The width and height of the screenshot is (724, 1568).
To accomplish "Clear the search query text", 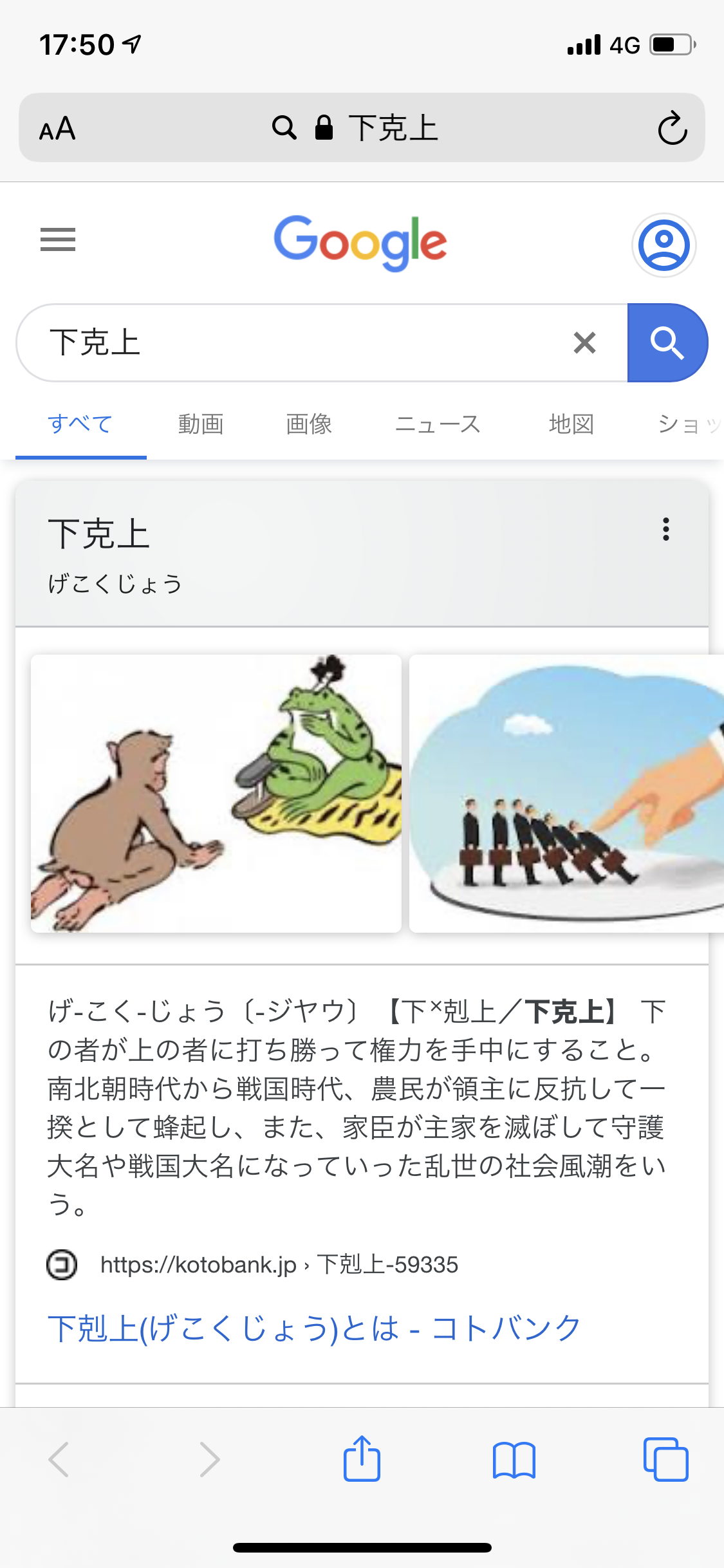I will [x=584, y=342].
